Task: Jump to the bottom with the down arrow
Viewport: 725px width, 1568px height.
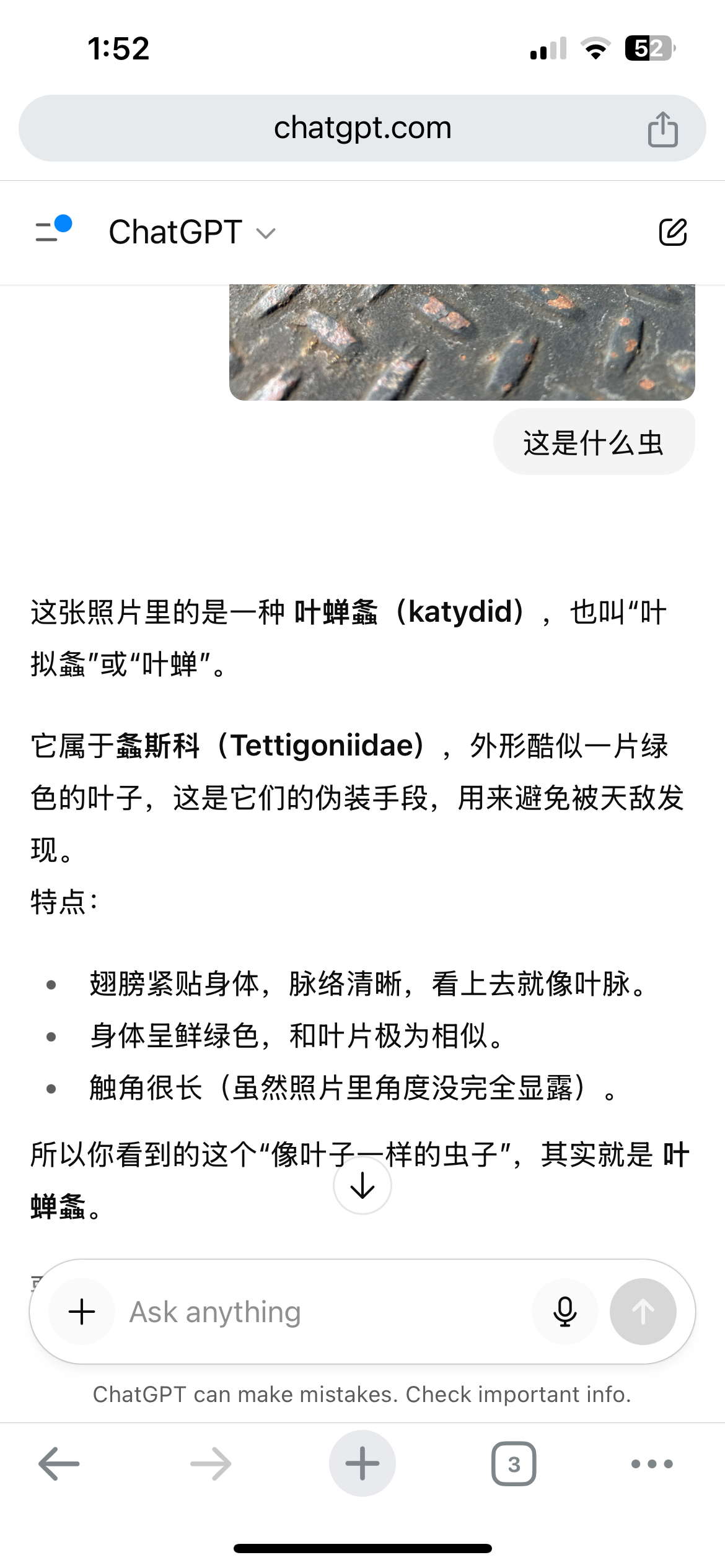Action: pyautogui.click(x=362, y=1185)
